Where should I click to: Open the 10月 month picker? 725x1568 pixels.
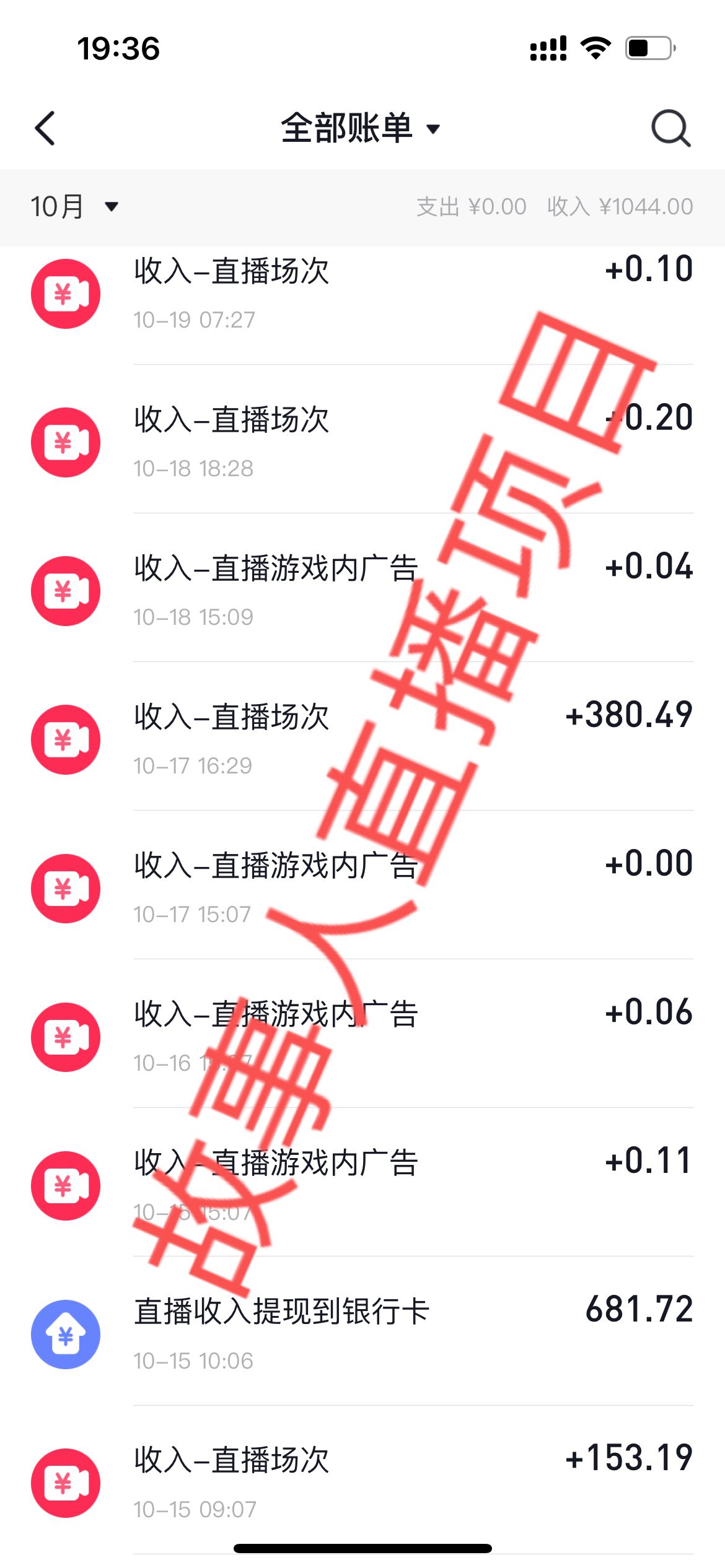pyautogui.click(x=74, y=206)
